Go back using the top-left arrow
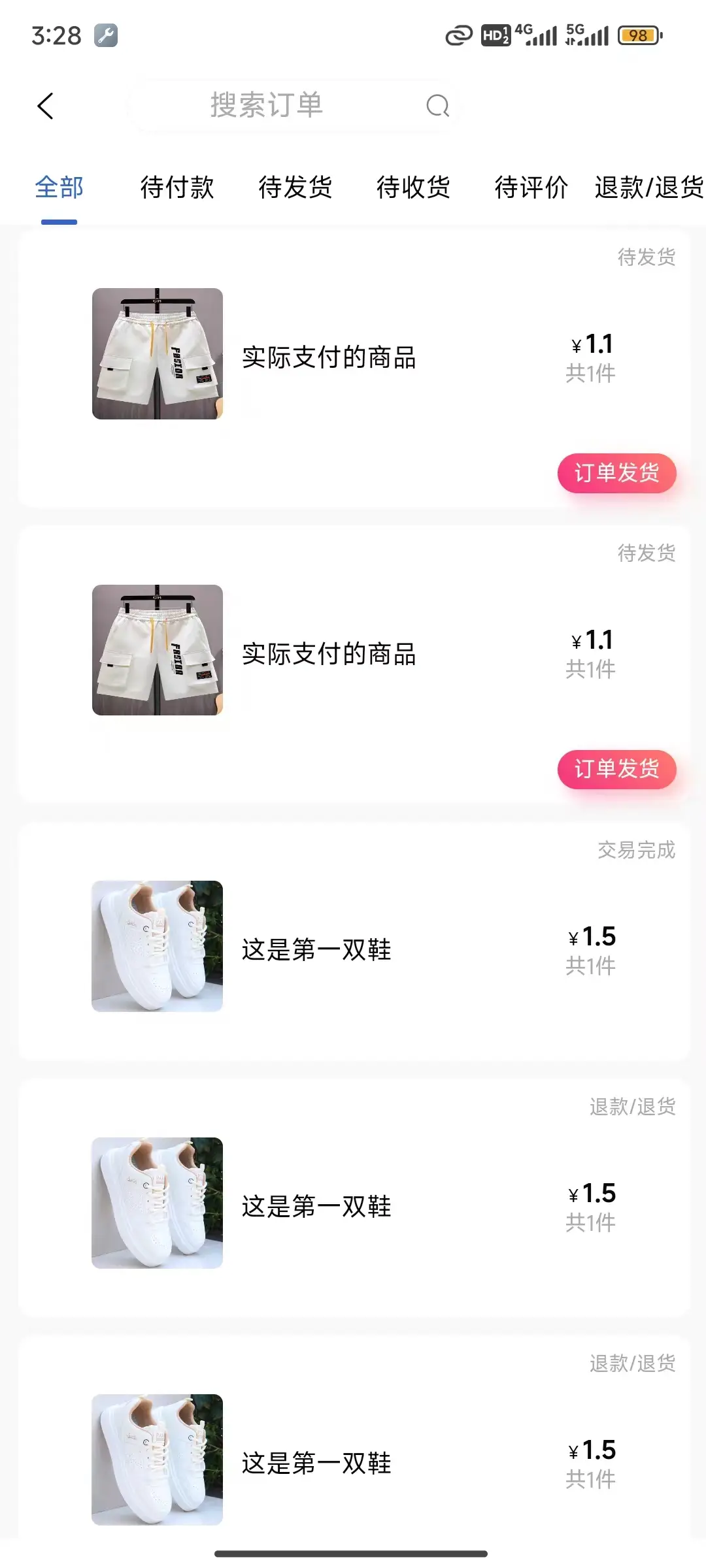Screen dimensions: 706x1568 click(x=45, y=106)
